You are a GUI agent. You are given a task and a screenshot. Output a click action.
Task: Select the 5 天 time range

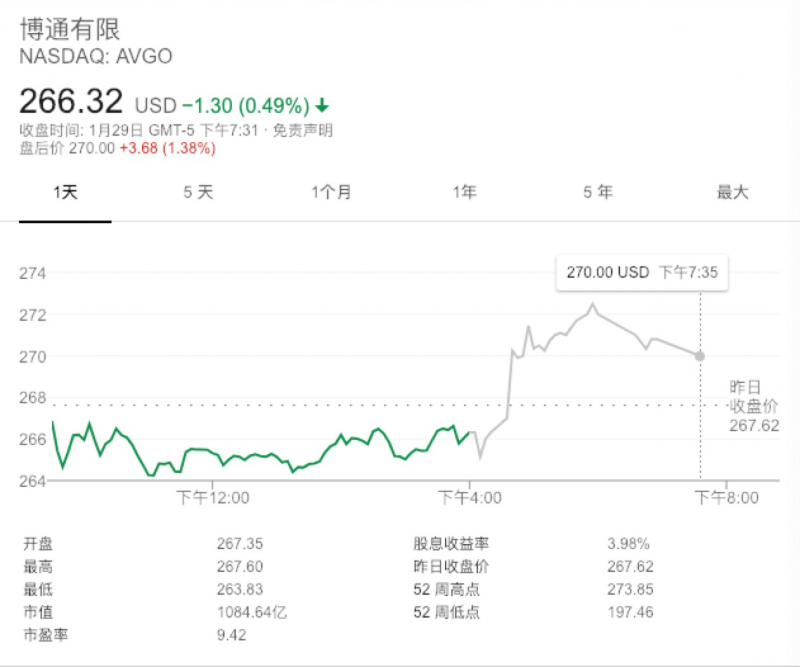[x=198, y=193]
